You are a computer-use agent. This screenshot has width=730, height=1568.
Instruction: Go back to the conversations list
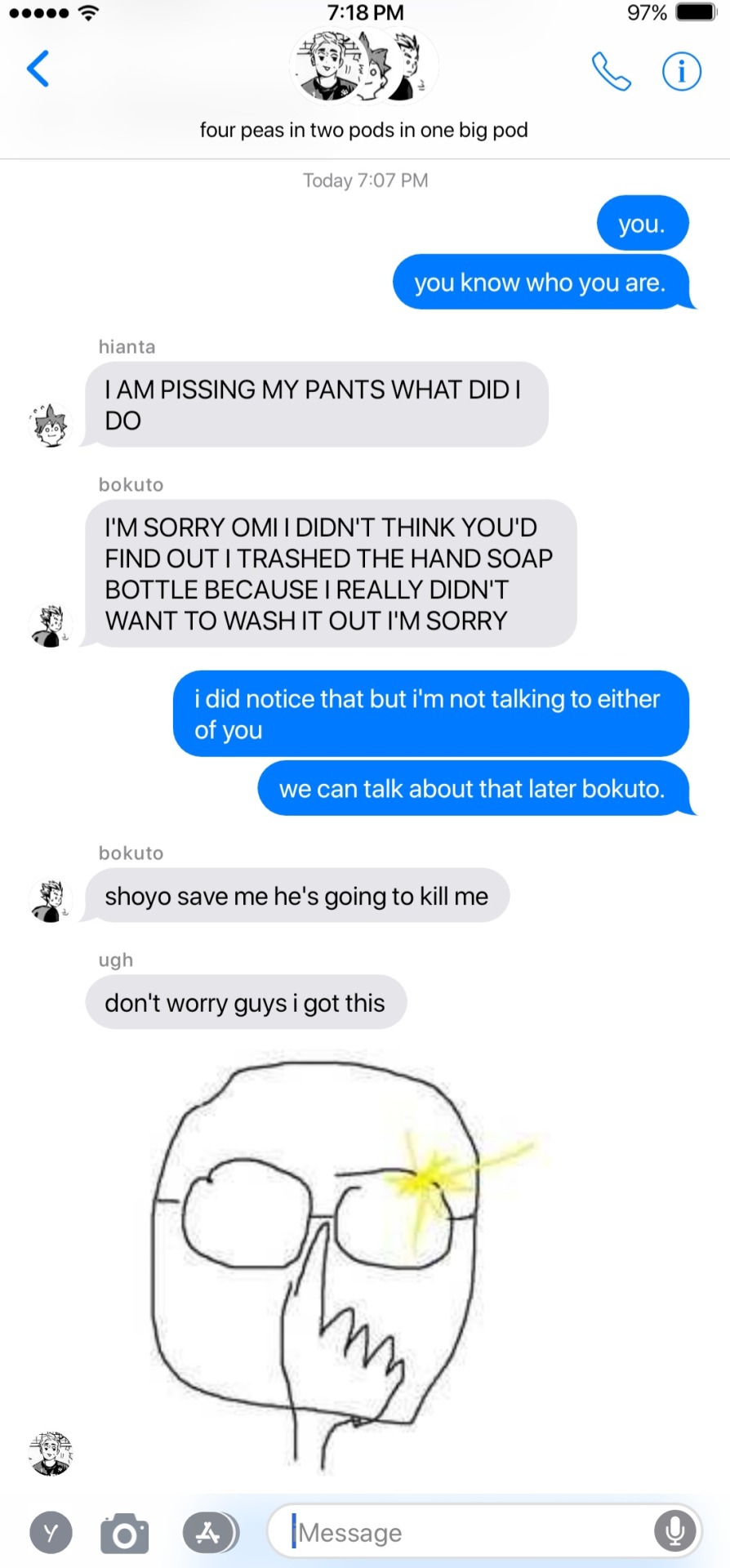38,69
